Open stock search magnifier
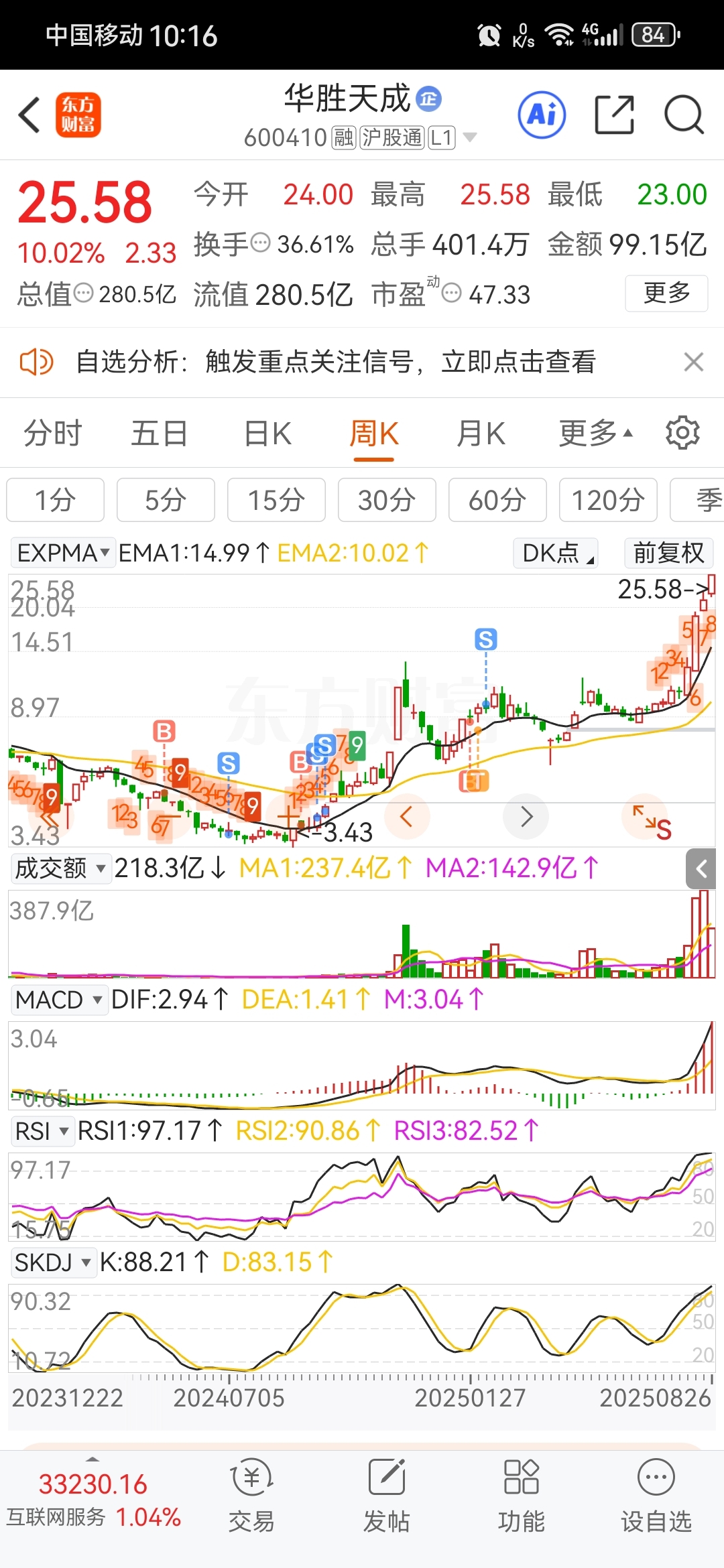The image size is (724, 1568). point(684,115)
